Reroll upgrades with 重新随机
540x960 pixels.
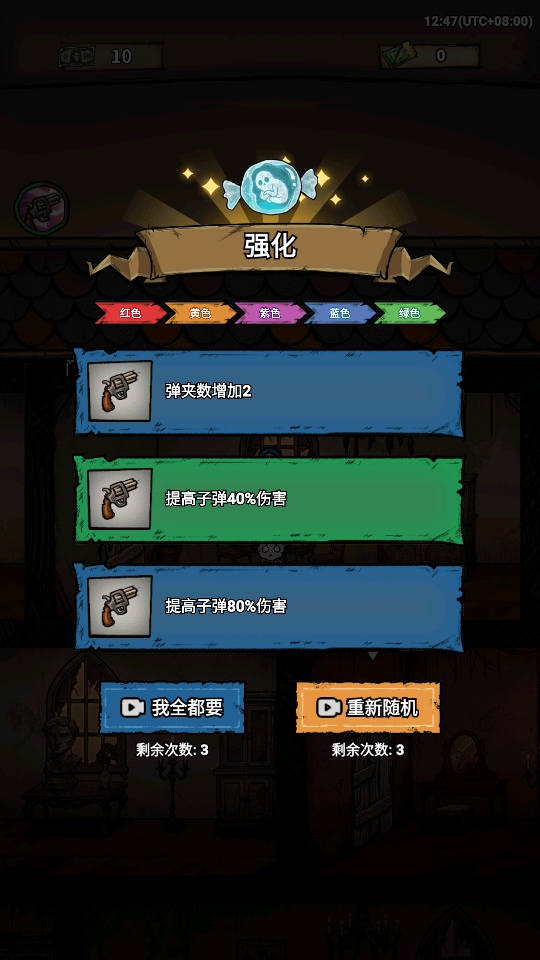click(368, 708)
